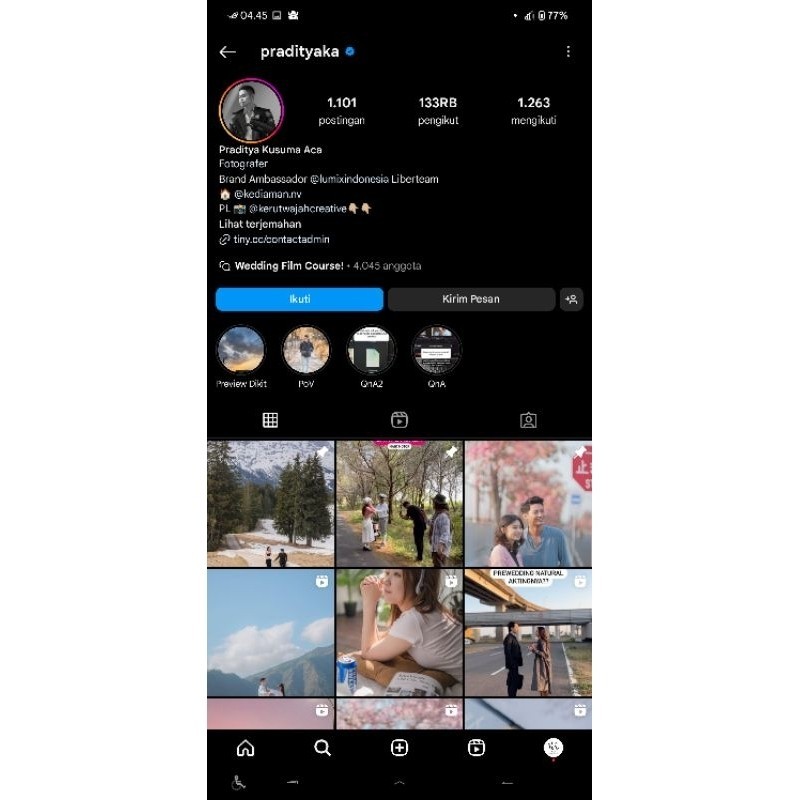This screenshot has width=800, height=800.
Task: Tap Lihat terjemahan to translate bio
Action: pyautogui.click(x=260, y=224)
